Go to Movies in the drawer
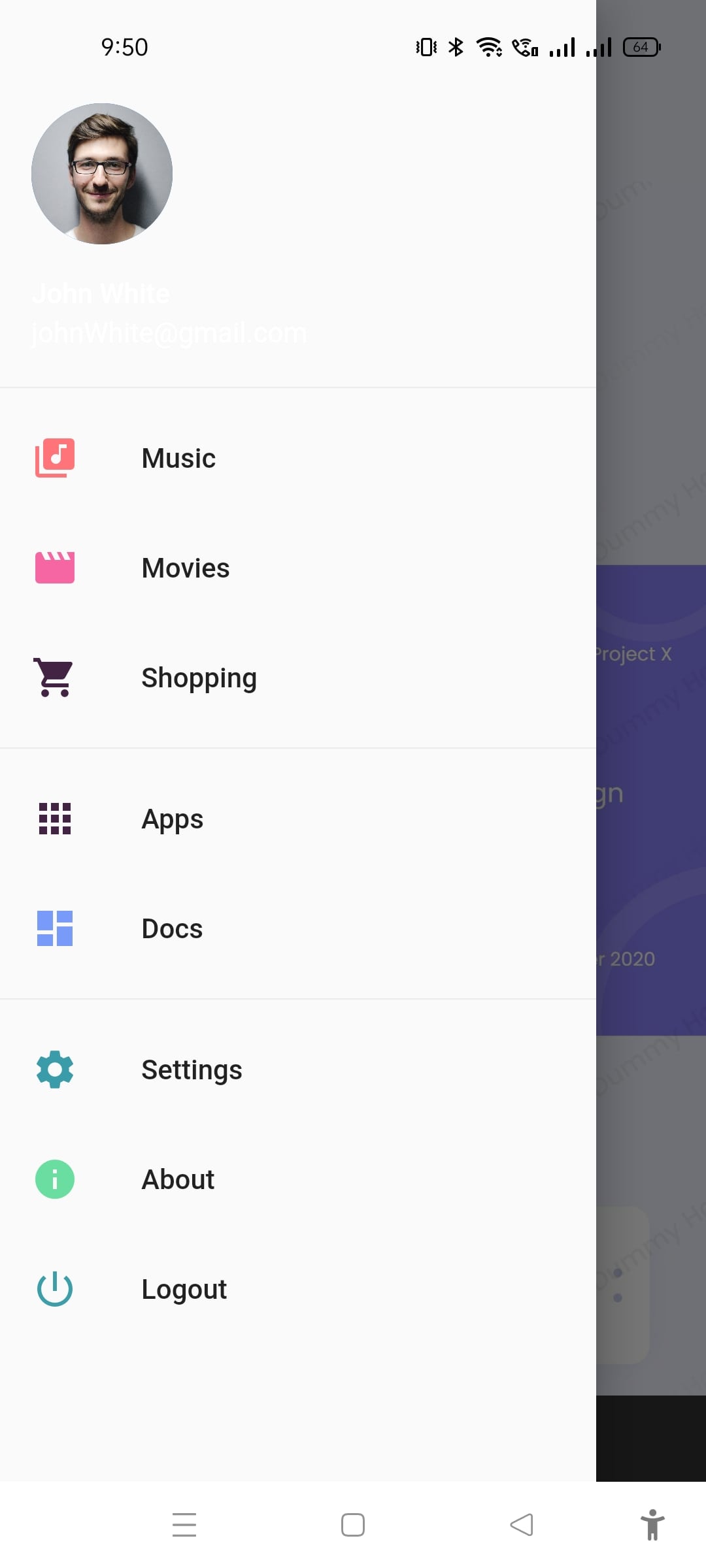The width and height of the screenshot is (706, 1568). point(185,568)
